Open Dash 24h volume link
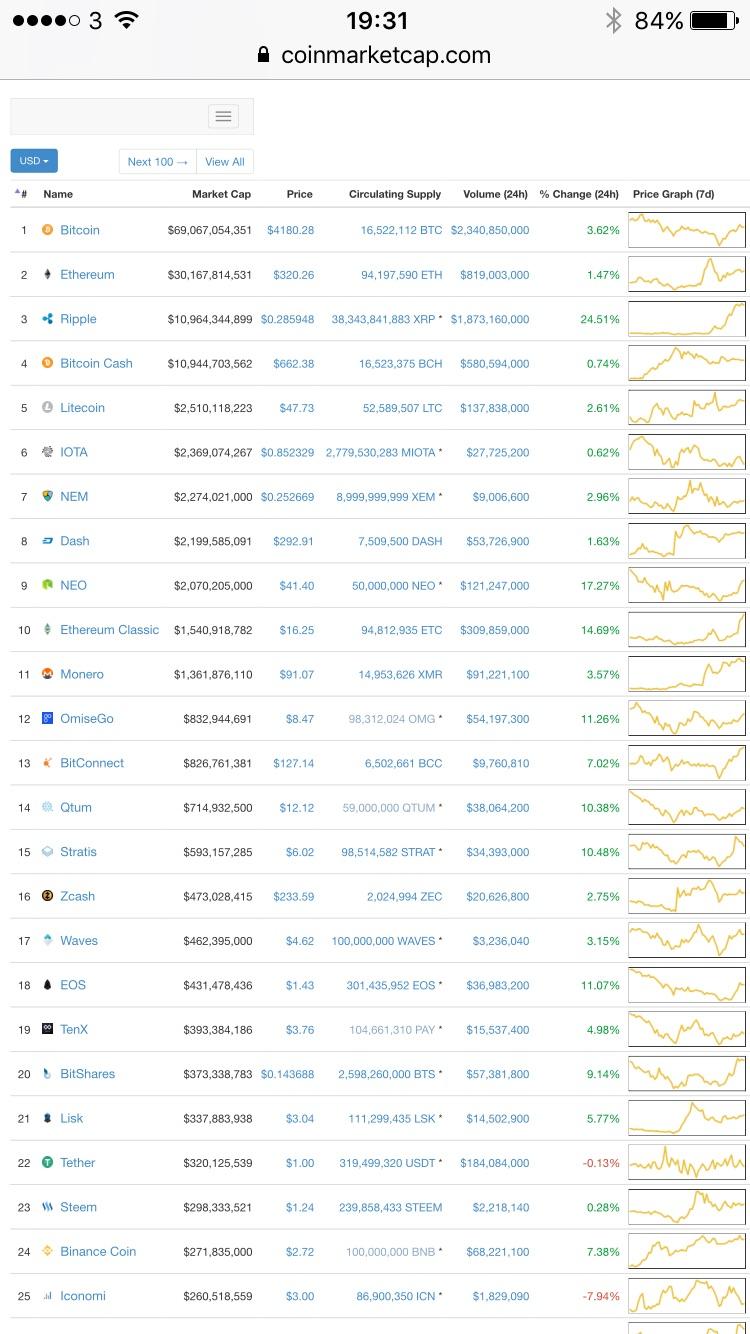This screenshot has width=750, height=1334. [x=497, y=541]
